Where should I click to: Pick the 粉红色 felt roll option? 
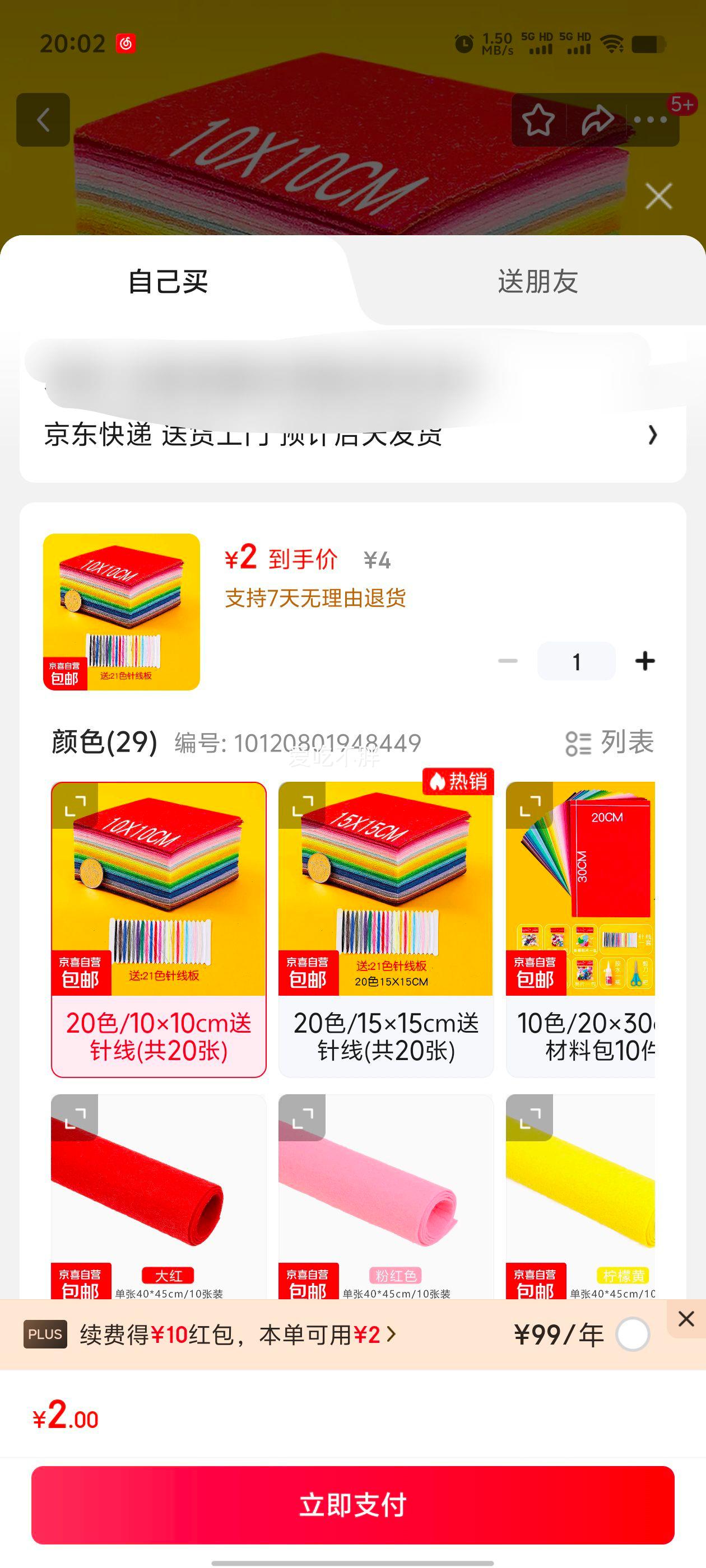coord(385,1196)
